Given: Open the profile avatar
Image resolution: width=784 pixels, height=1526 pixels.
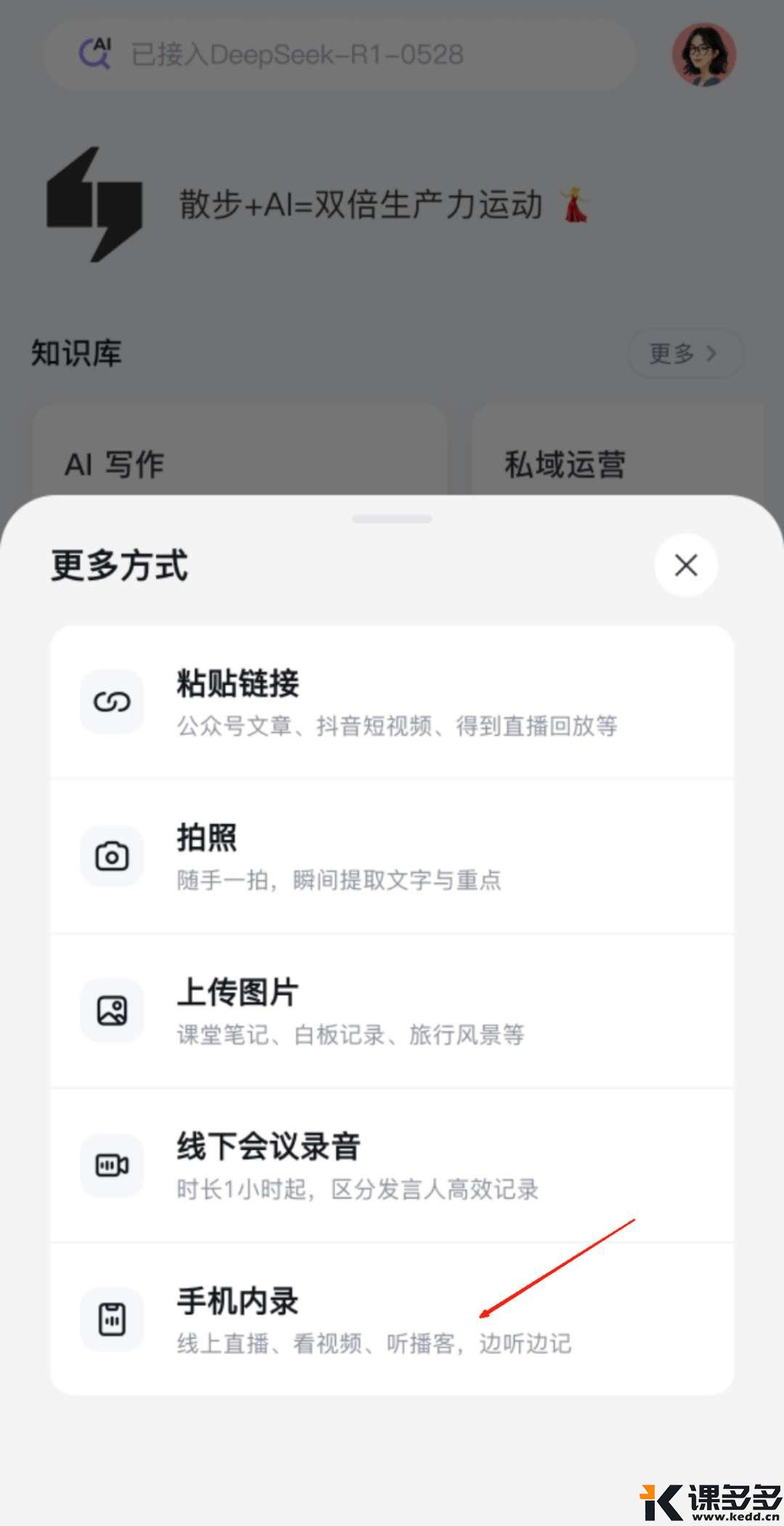Looking at the screenshot, I should coord(703,55).
